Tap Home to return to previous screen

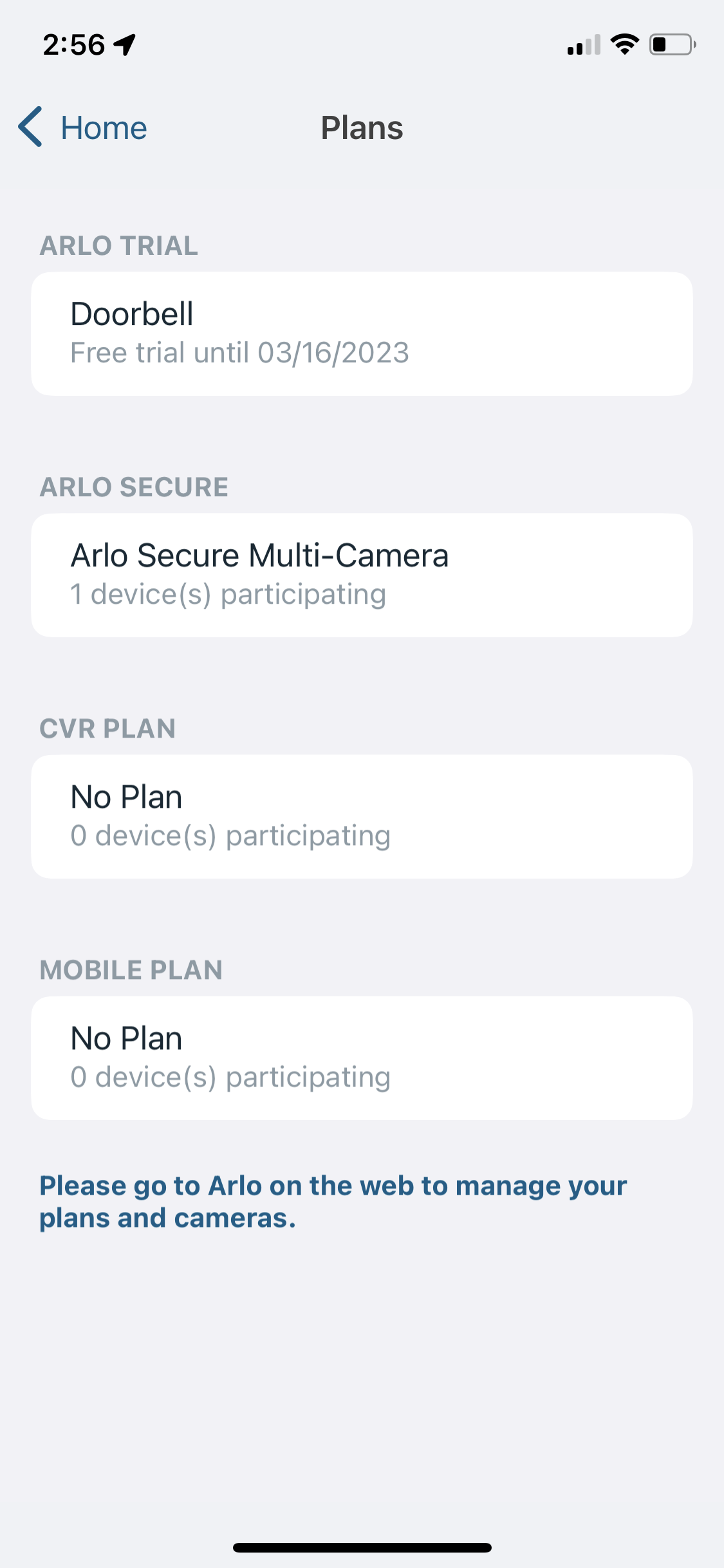103,127
